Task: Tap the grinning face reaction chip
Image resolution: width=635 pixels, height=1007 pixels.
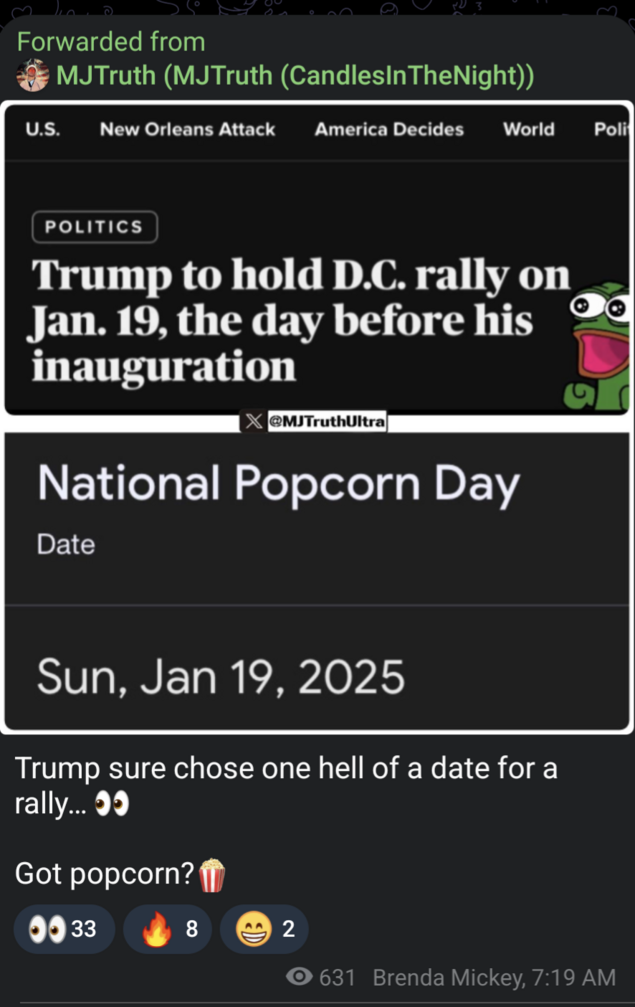Action: (264, 930)
